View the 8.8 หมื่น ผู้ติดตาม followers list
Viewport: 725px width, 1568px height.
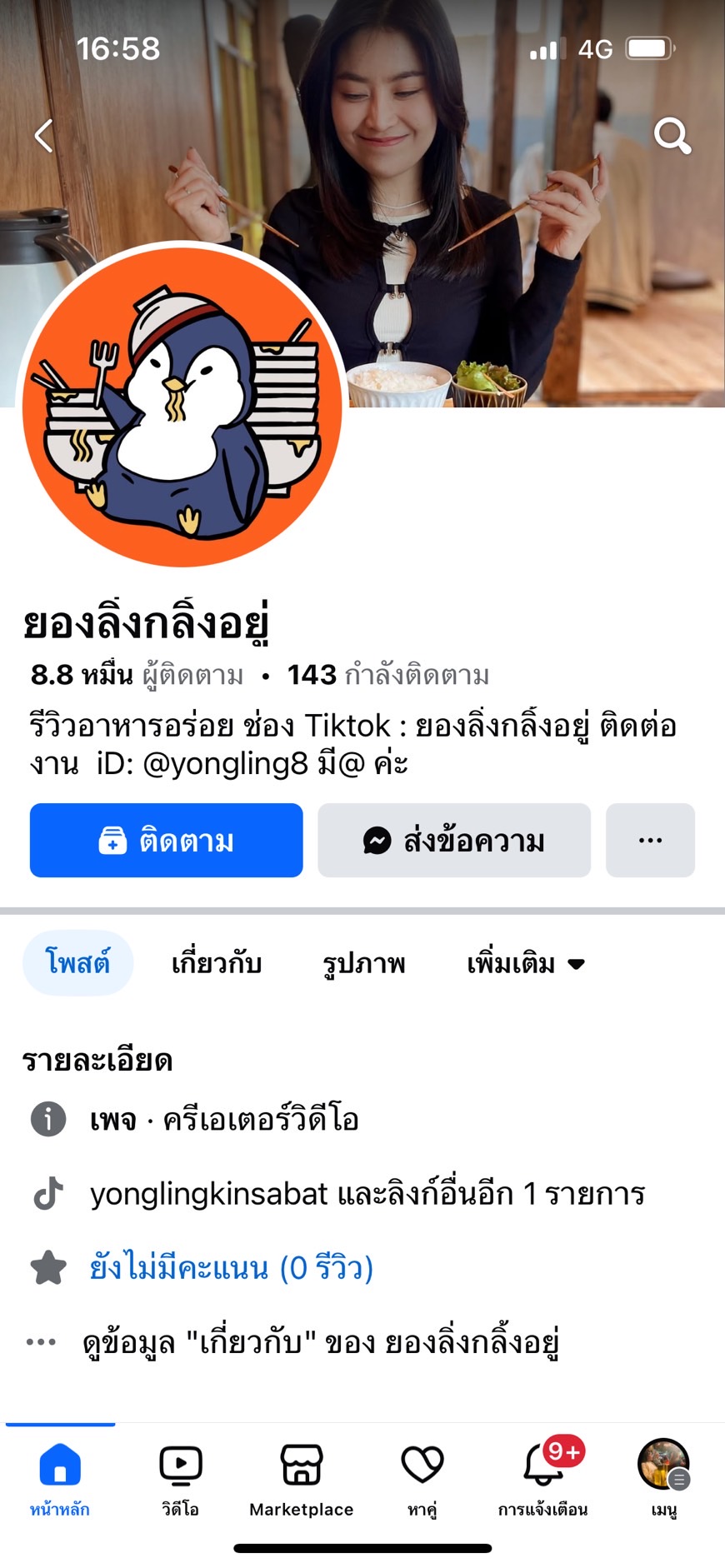137,674
